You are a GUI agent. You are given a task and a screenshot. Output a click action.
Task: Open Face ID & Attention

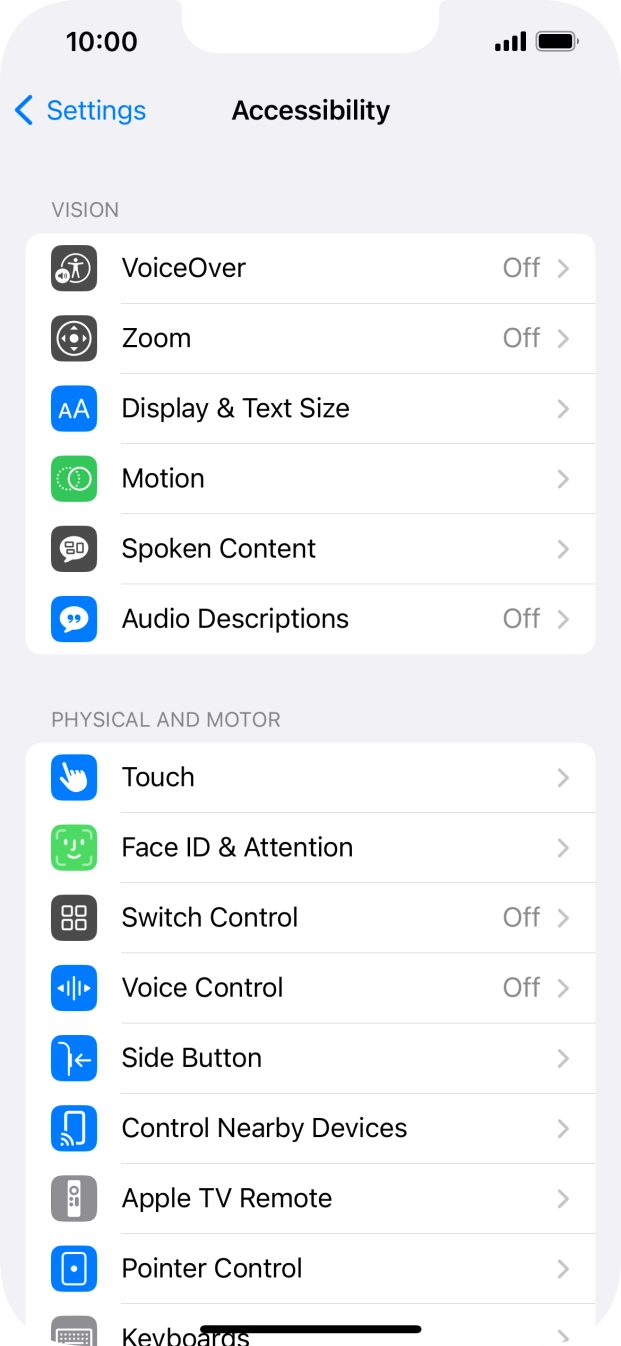(310, 847)
